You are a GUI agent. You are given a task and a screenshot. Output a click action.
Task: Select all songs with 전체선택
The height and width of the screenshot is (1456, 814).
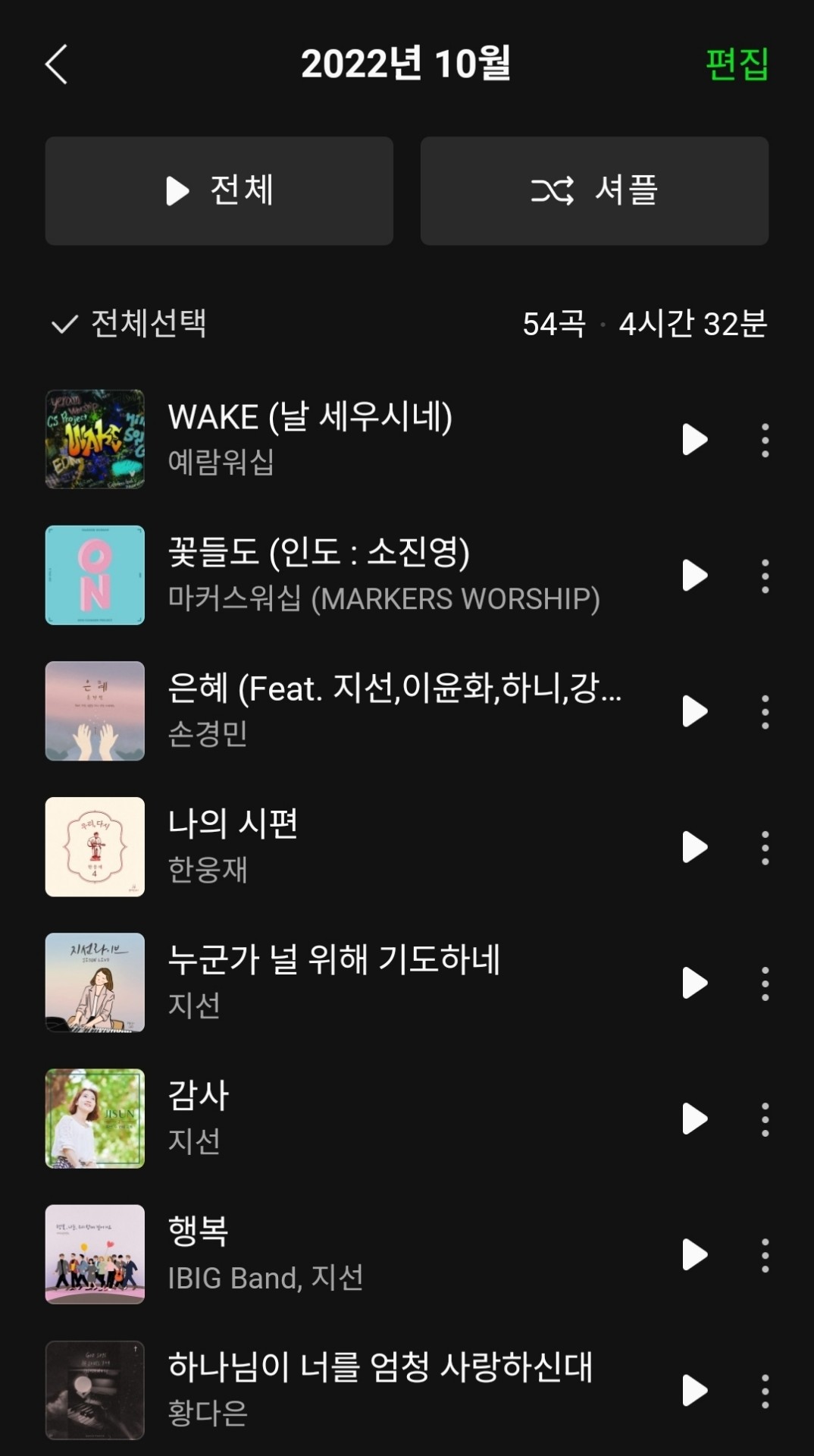(129, 324)
